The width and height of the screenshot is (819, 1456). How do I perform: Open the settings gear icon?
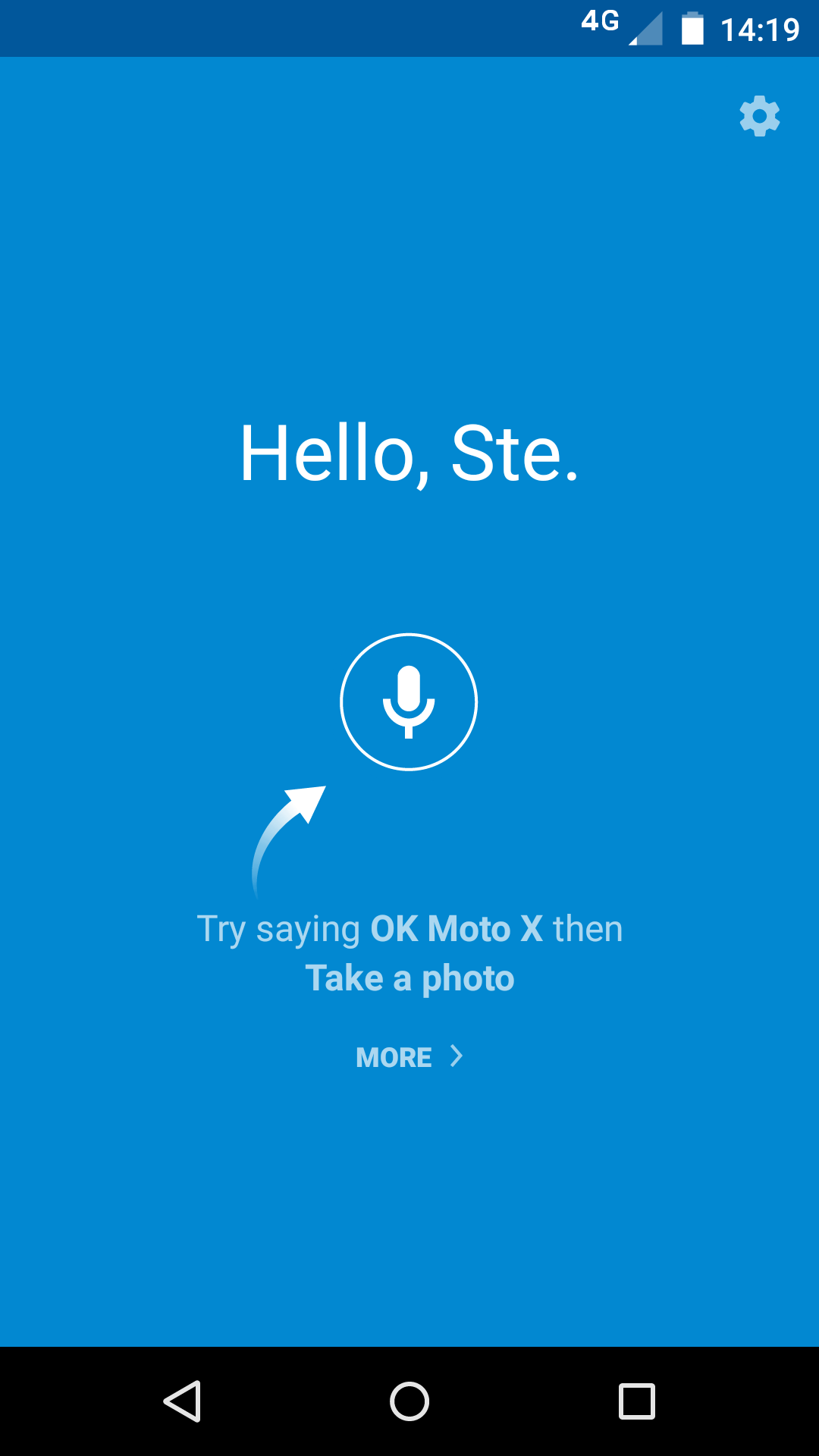pyautogui.click(x=760, y=116)
